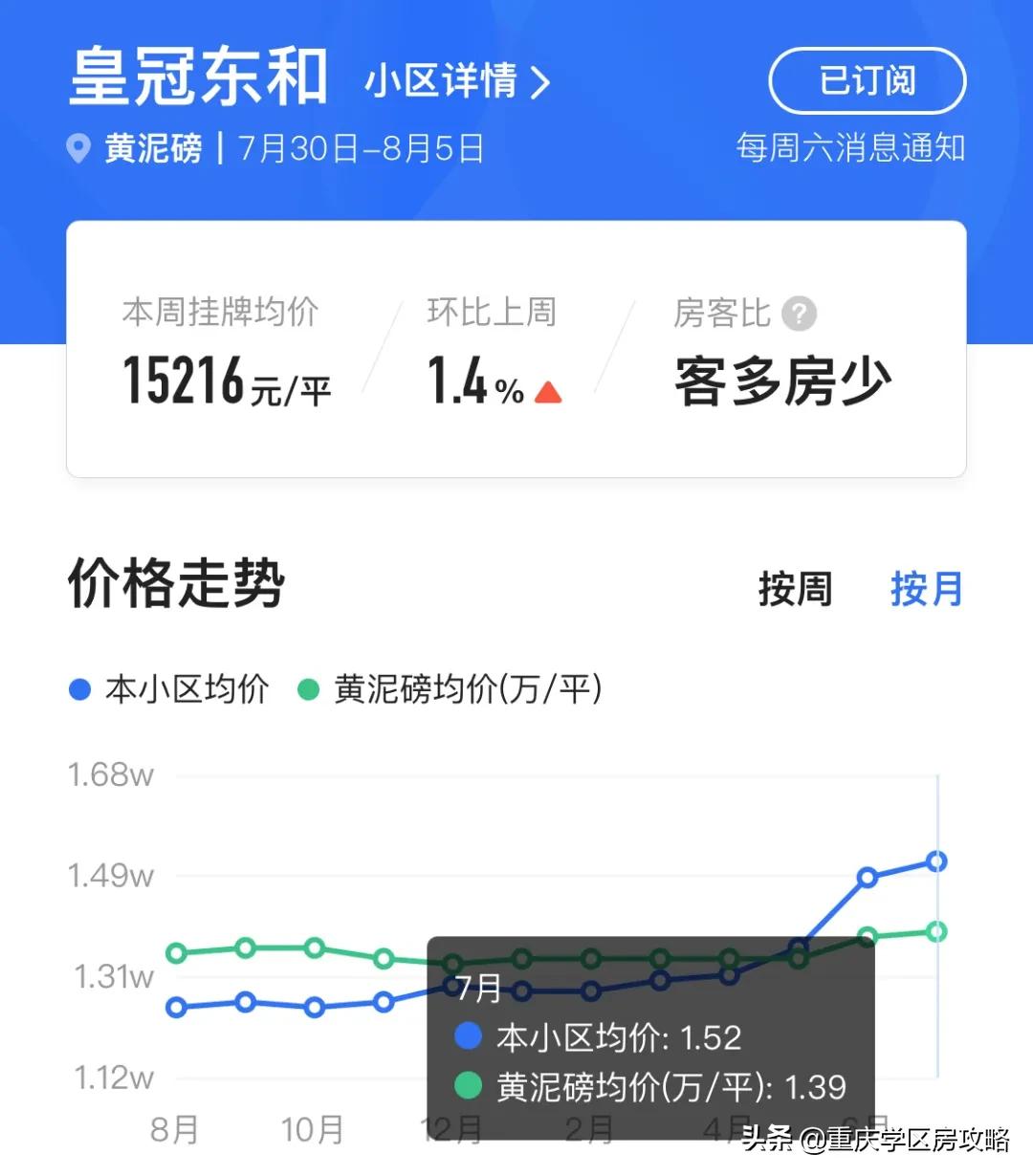The height and width of the screenshot is (1176, 1033).
Task: Open the 房客比 question mark help icon
Action: click(802, 312)
